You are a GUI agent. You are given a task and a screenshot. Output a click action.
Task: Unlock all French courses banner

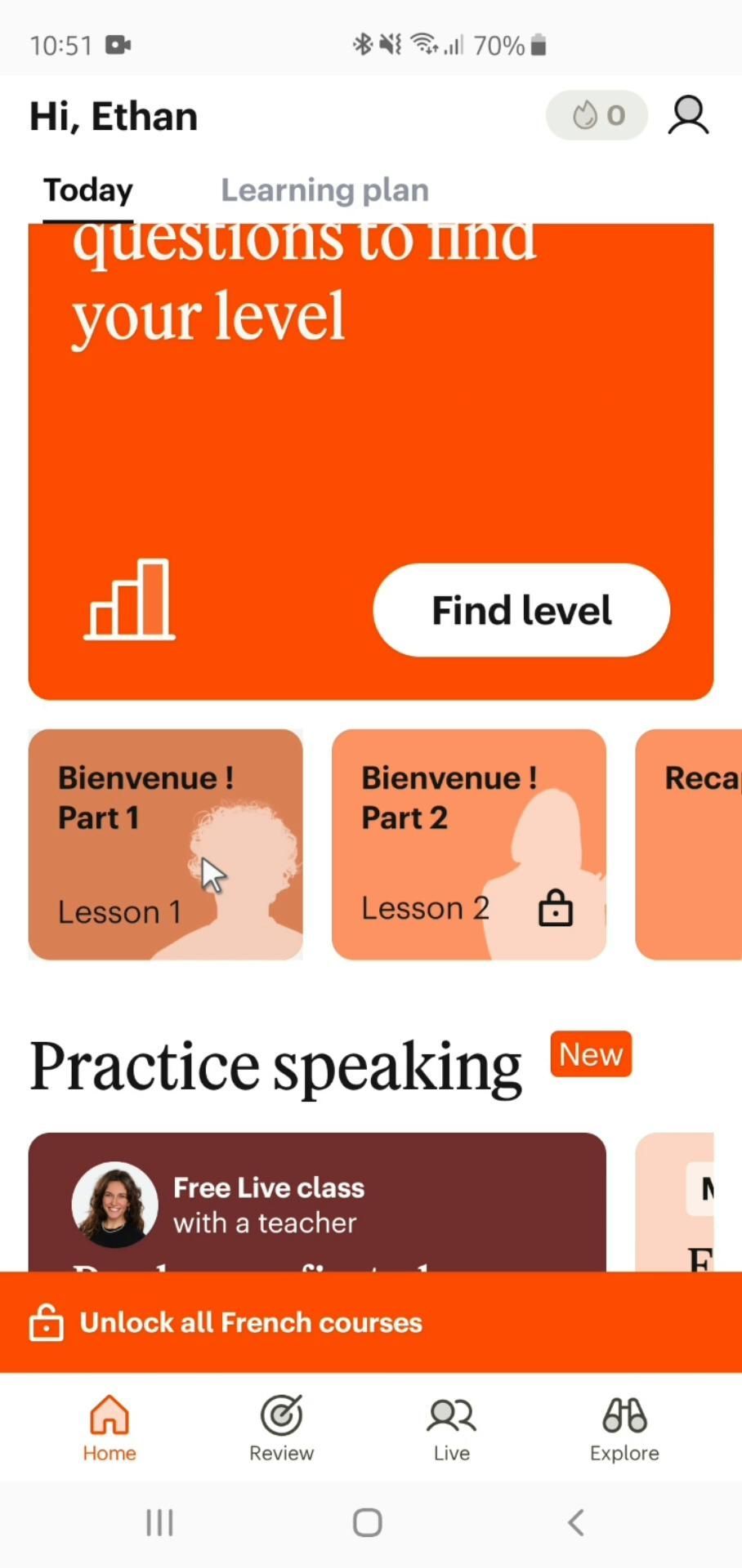coord(371,1322)
